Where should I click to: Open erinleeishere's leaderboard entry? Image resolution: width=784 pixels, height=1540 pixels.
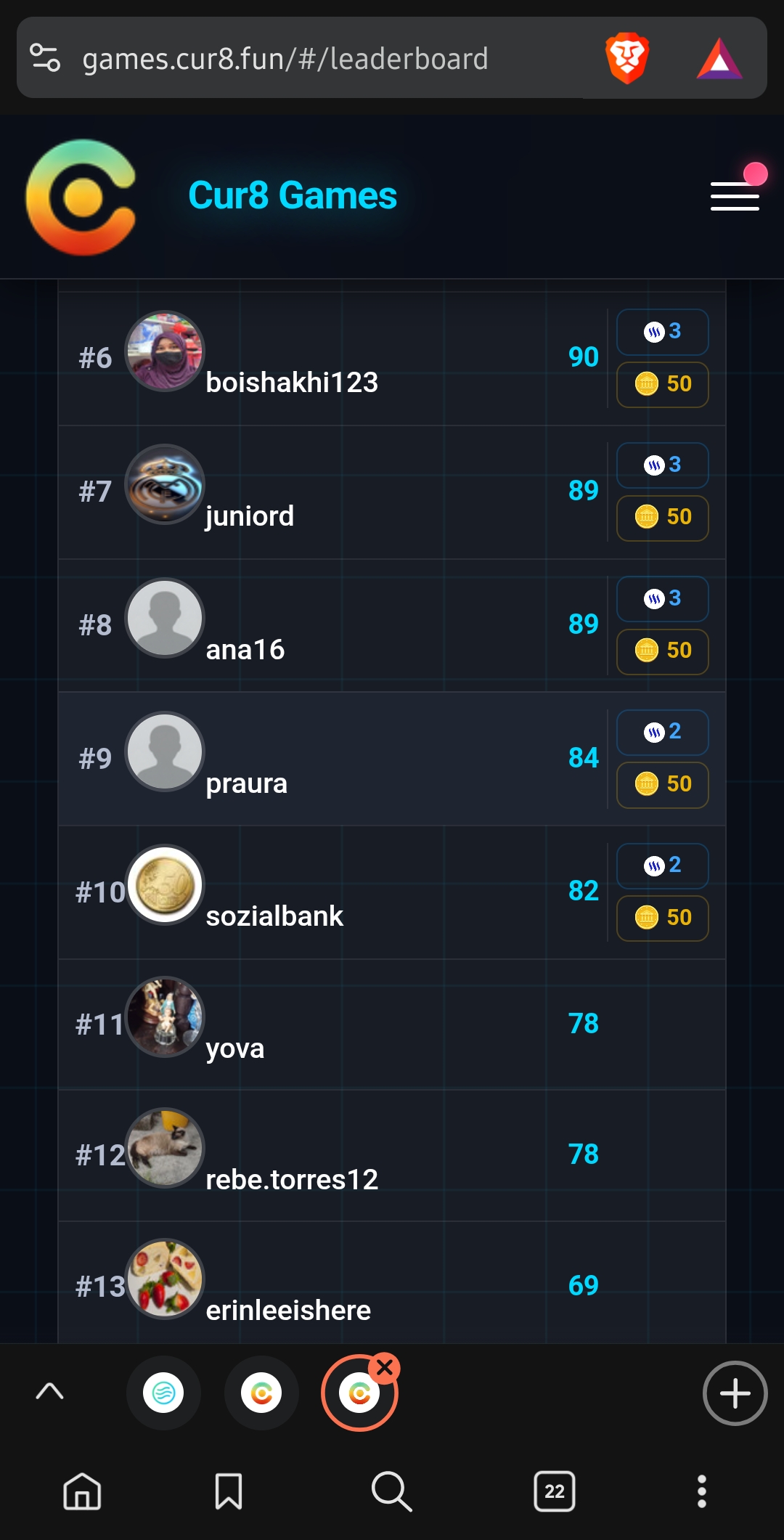(x=288, y=1309)
